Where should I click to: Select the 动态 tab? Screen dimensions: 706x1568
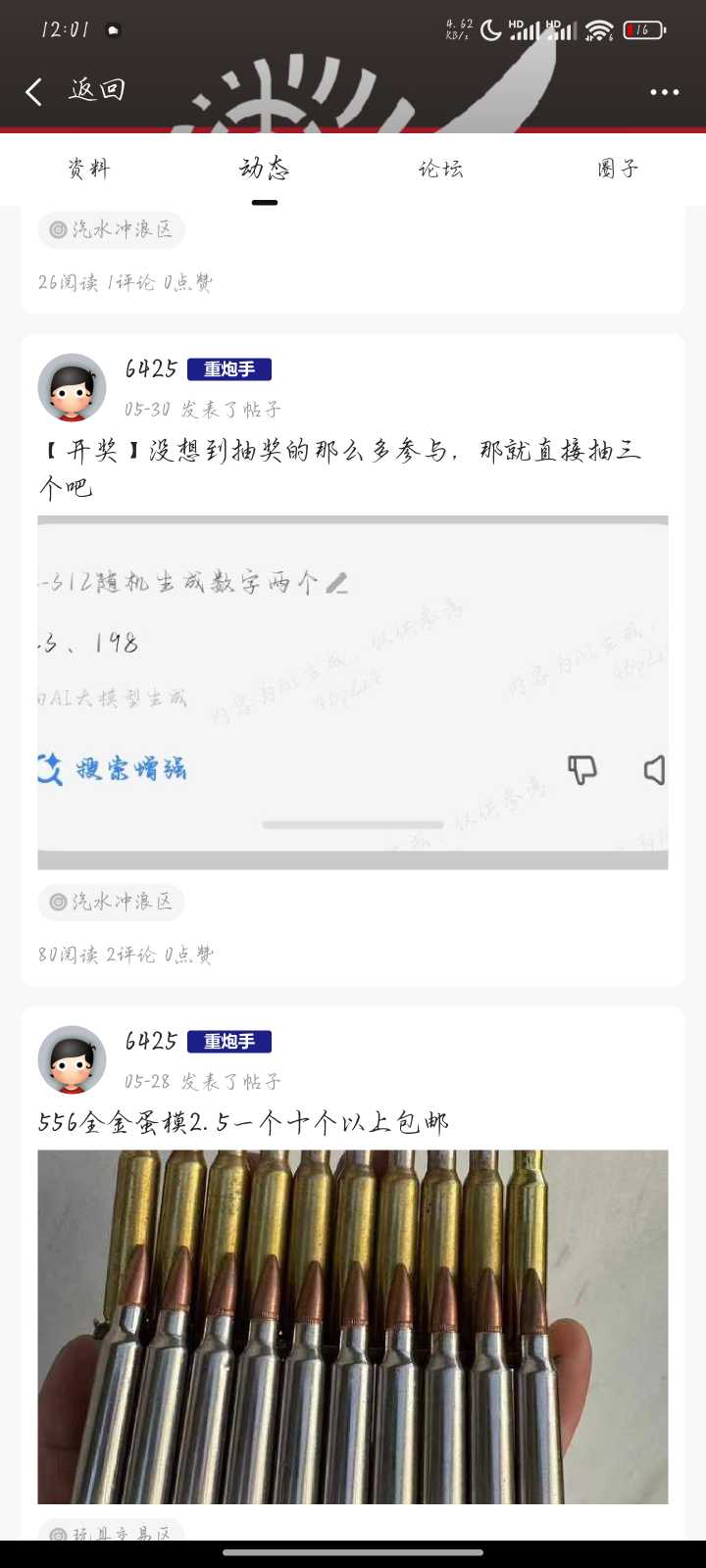point(264,169)
